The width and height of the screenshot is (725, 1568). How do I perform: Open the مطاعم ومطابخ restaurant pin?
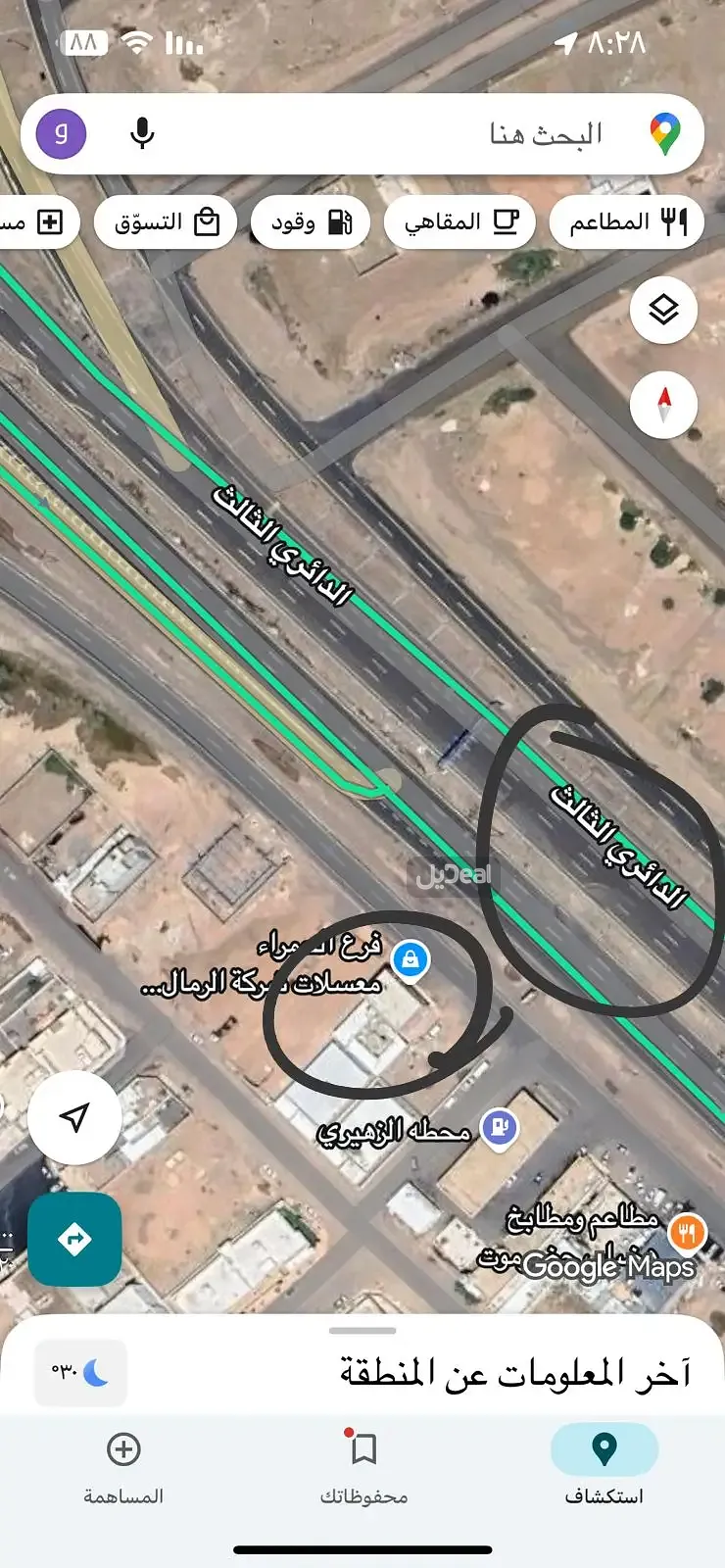tap(688, 1231)
